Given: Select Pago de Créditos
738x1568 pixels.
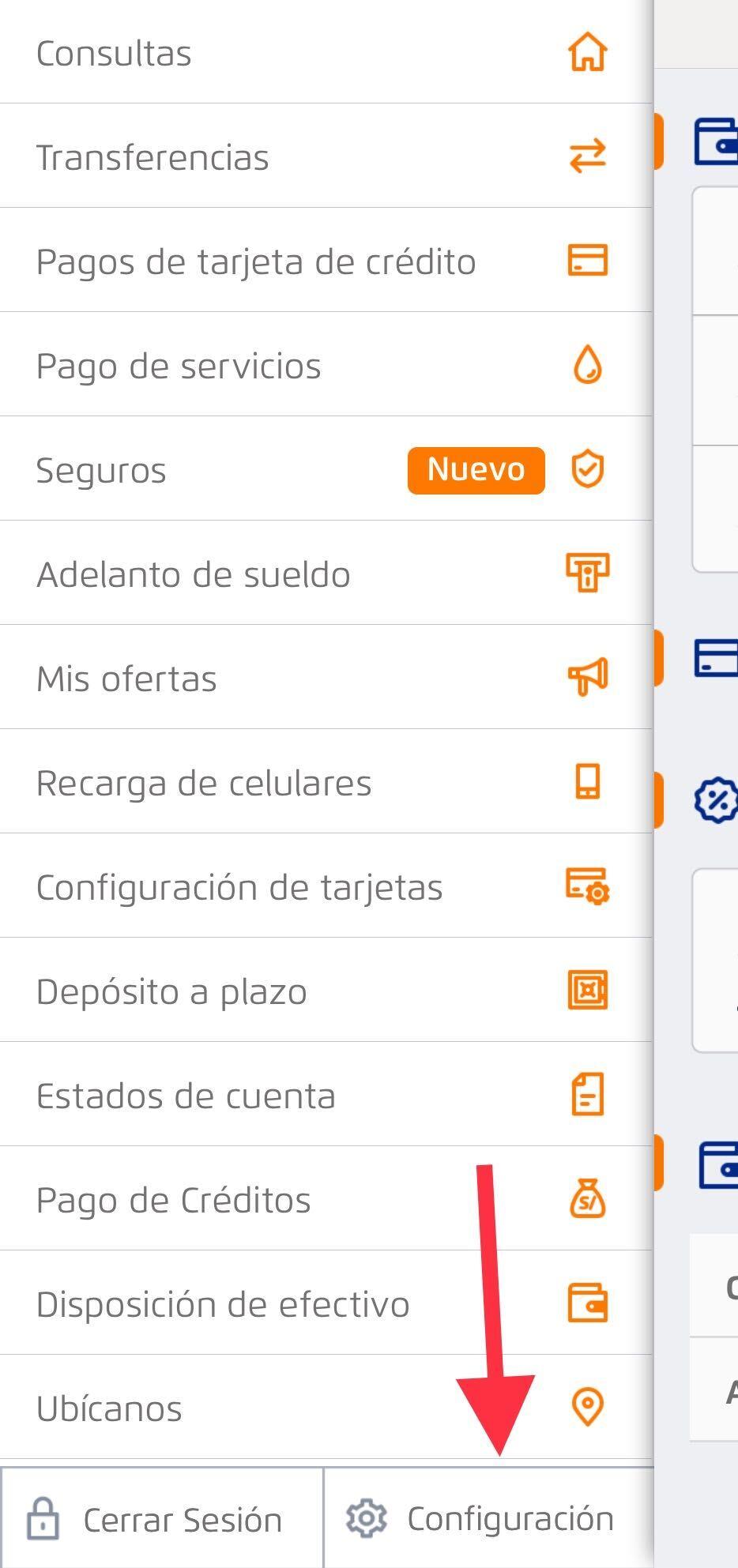Looking at the screenshot, I should 326,1199.
